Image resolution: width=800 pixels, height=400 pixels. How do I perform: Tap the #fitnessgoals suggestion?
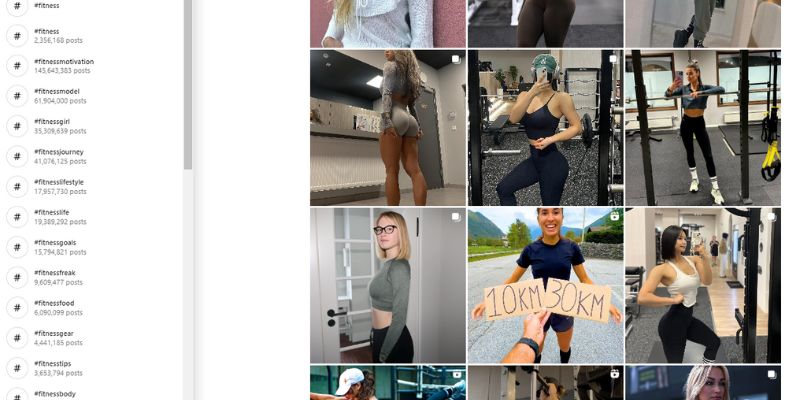pos(60,247)
